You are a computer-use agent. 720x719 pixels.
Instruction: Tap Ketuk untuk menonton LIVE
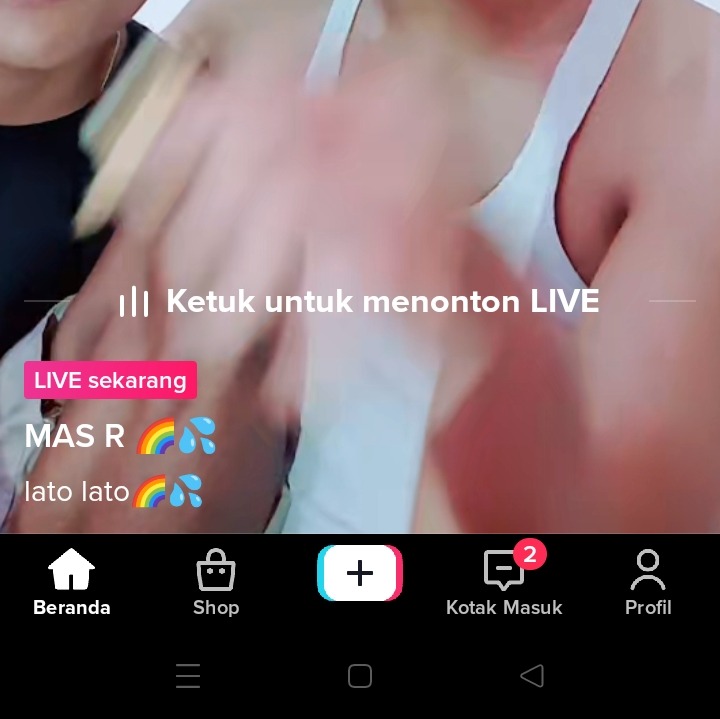(360, 301)
